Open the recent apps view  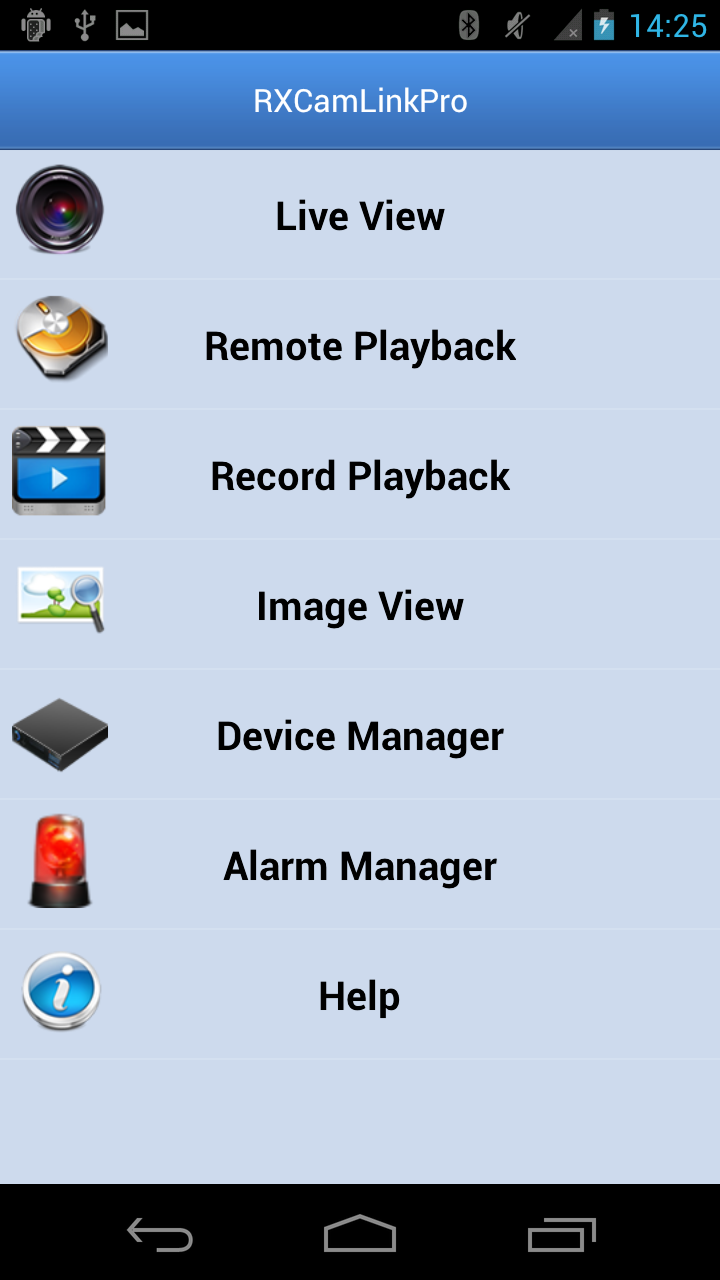[561, 1235]
